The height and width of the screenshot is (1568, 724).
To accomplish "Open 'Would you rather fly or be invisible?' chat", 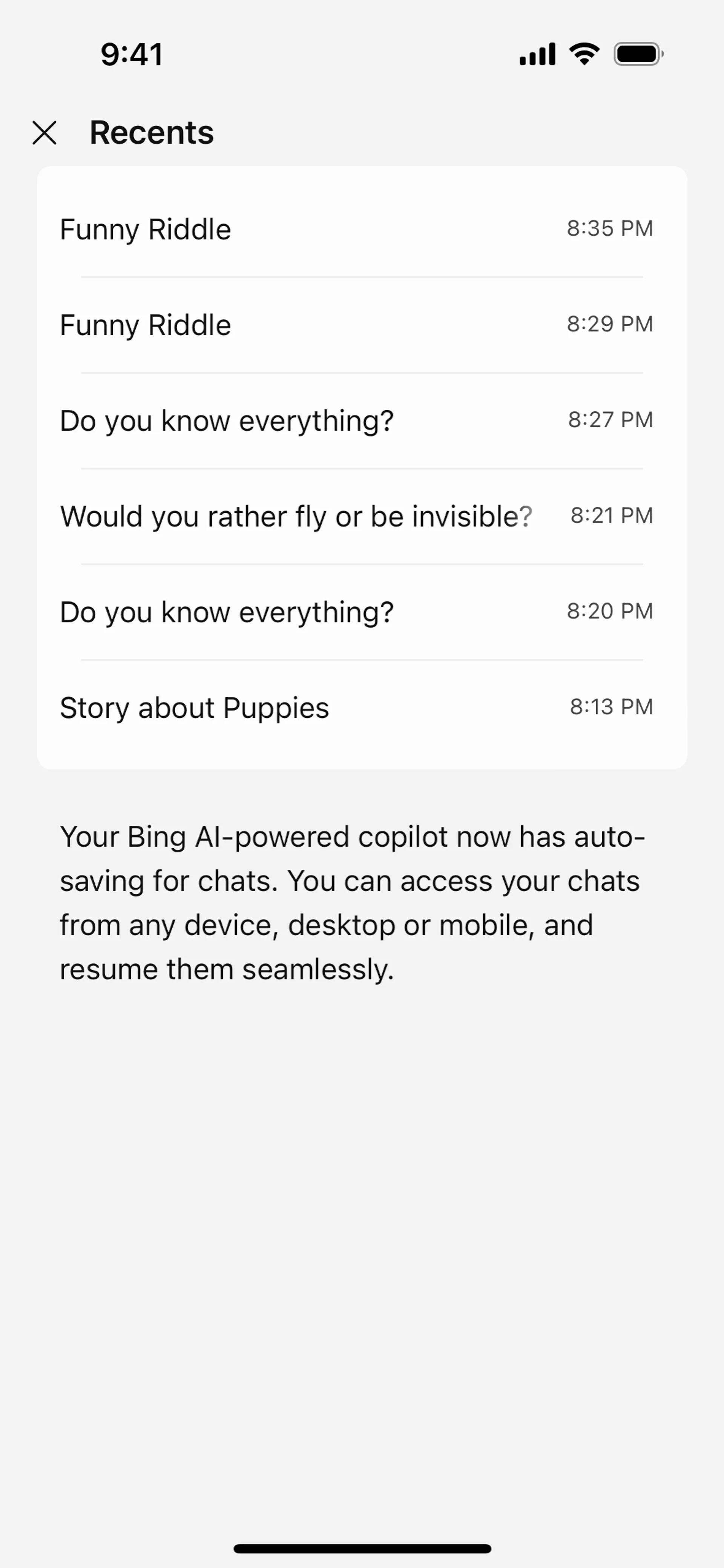I will click(x=362, y=516).
